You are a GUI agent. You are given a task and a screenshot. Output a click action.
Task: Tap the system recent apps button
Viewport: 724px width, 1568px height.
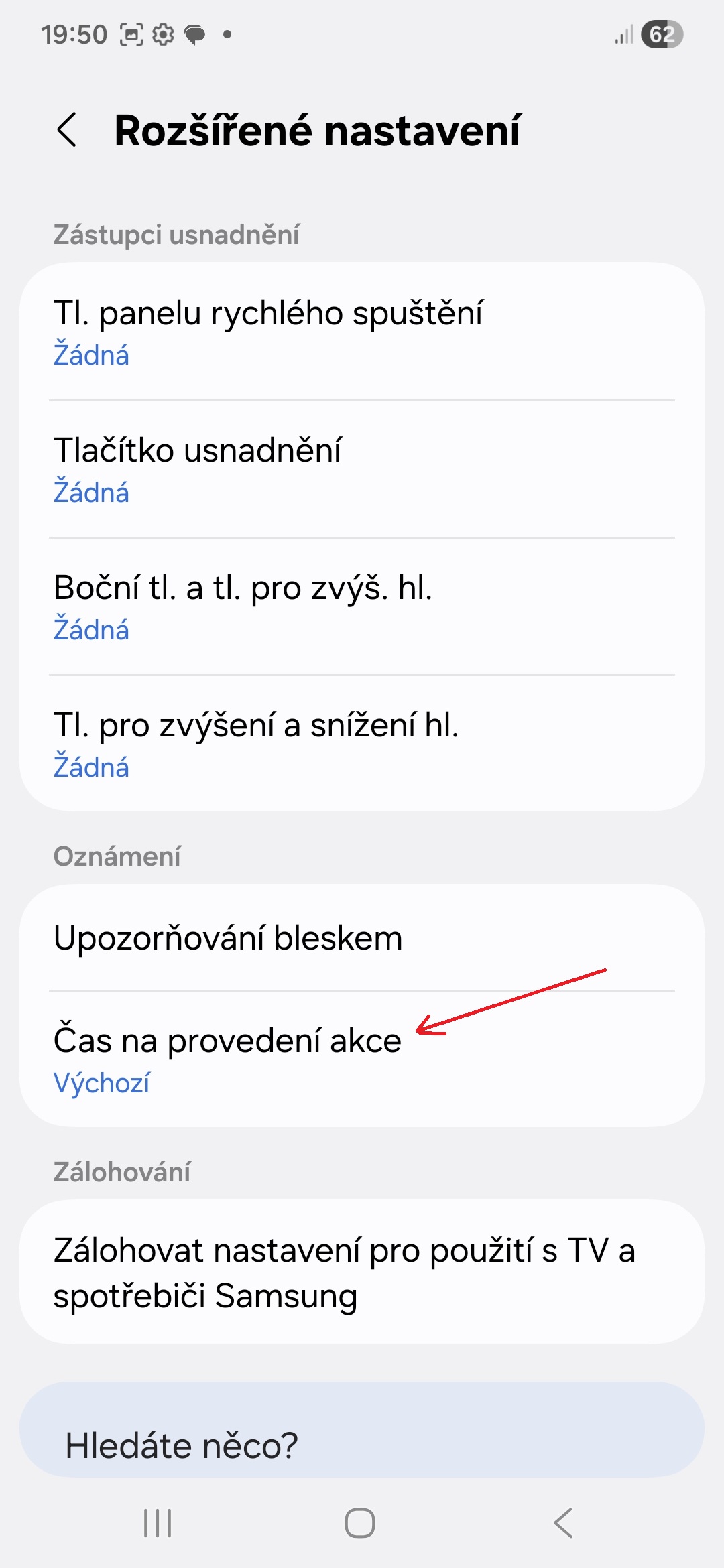click(x=158, y=1523)
